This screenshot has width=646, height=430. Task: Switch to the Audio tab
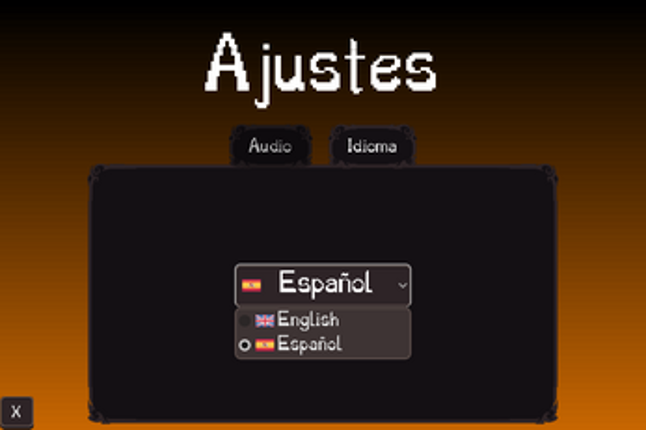270,146
